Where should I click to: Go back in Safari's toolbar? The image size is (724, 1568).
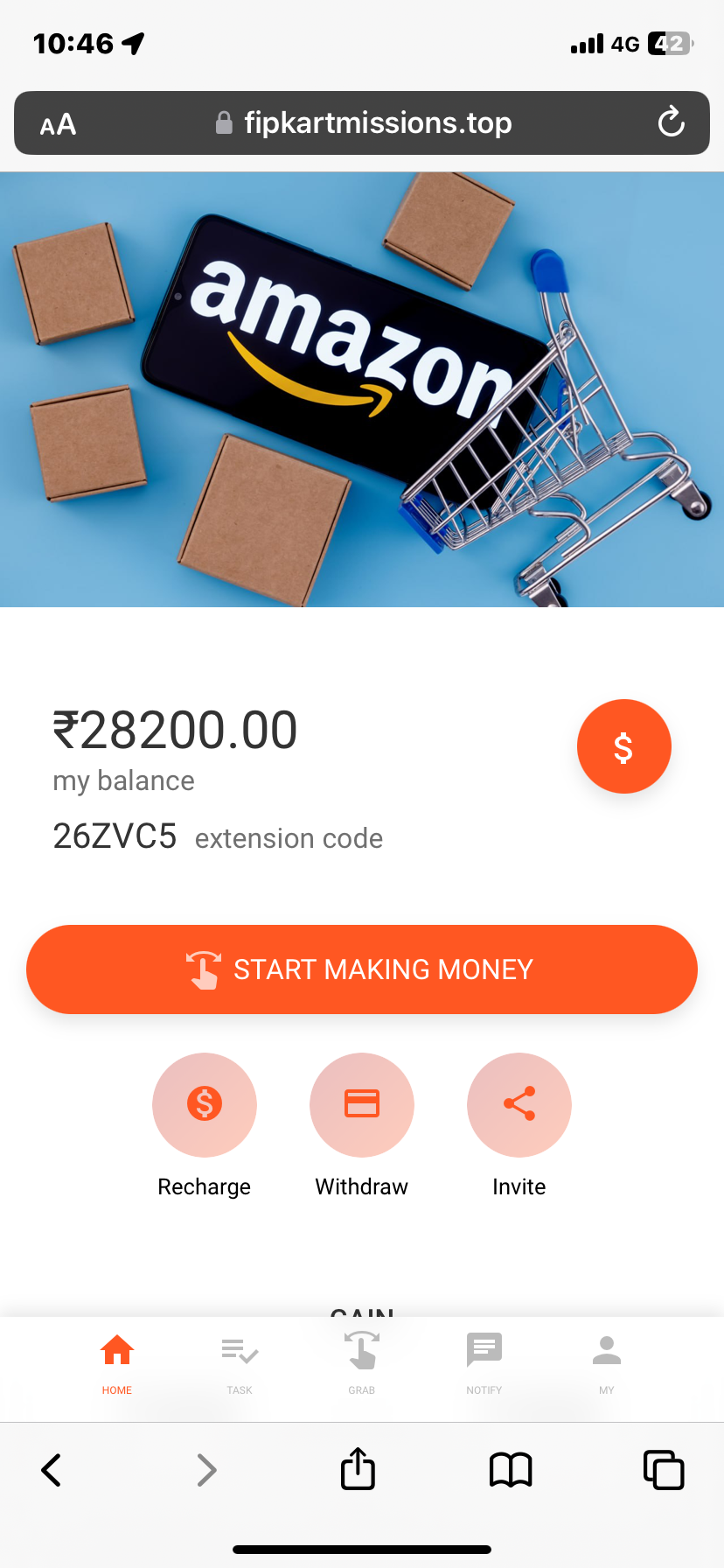[52, 1470]
